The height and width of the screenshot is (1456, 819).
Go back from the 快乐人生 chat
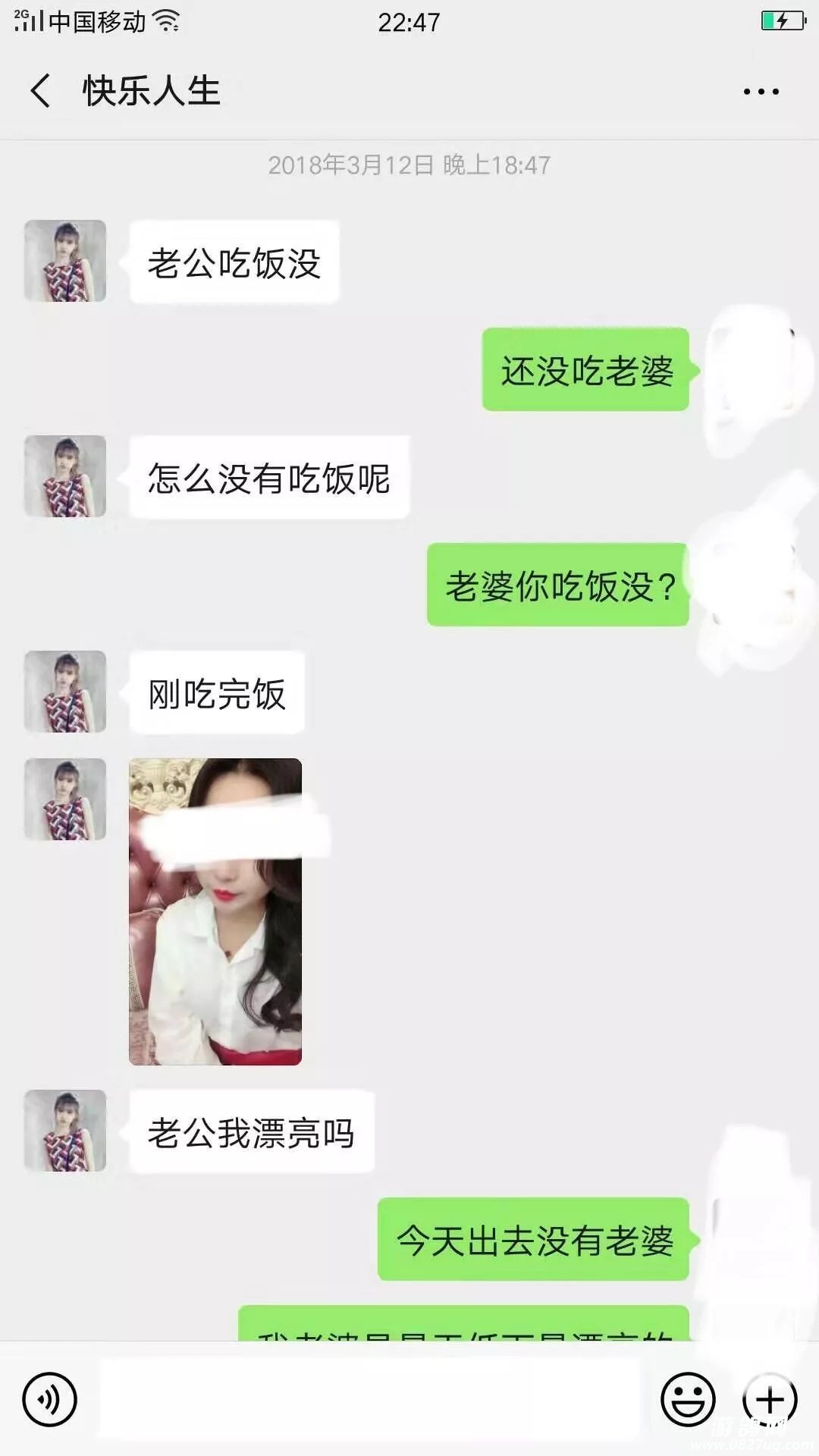[41, 91]
